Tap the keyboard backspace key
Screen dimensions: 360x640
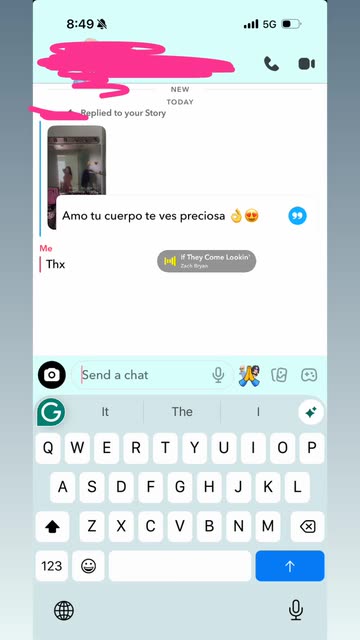point(307,527)
